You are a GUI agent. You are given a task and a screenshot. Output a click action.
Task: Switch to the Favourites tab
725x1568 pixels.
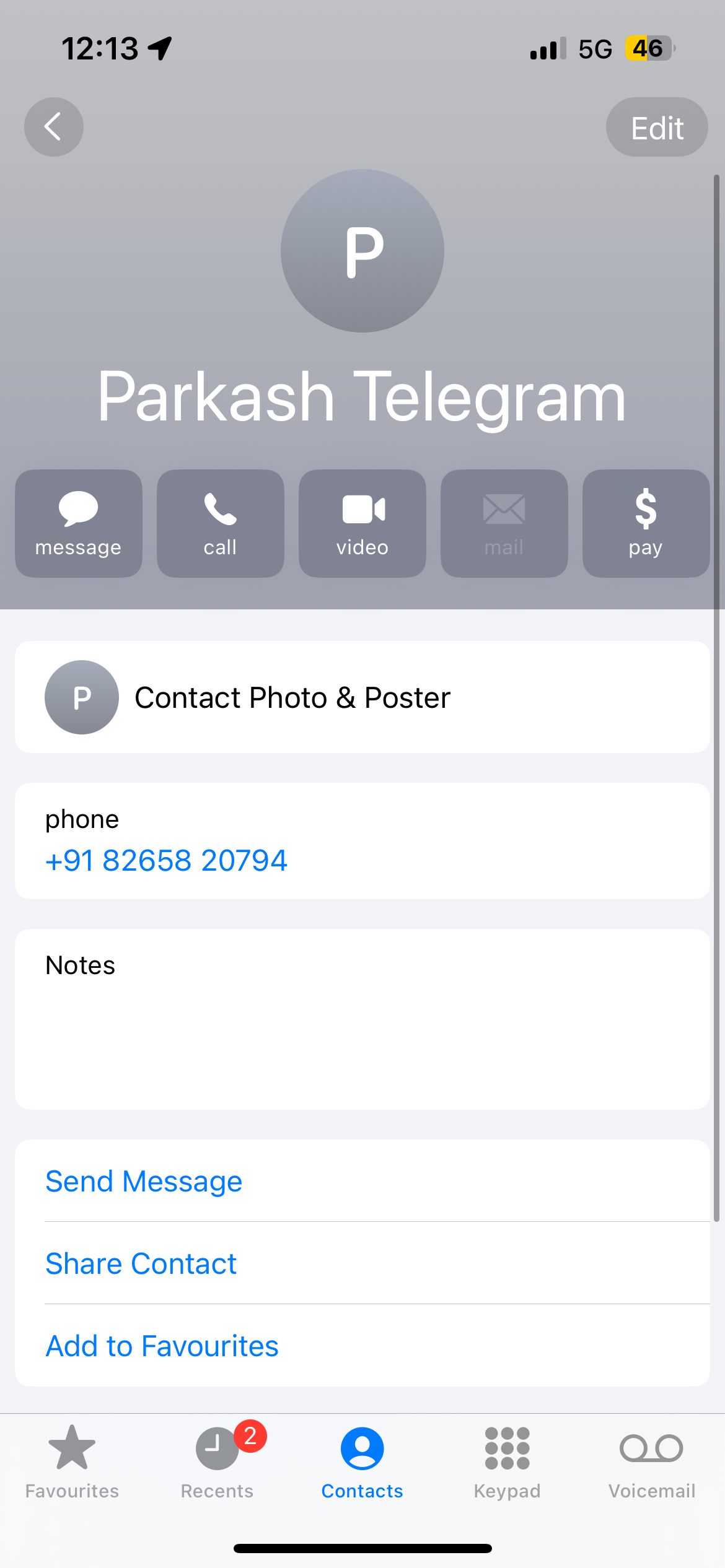(x=72, y=1461)
